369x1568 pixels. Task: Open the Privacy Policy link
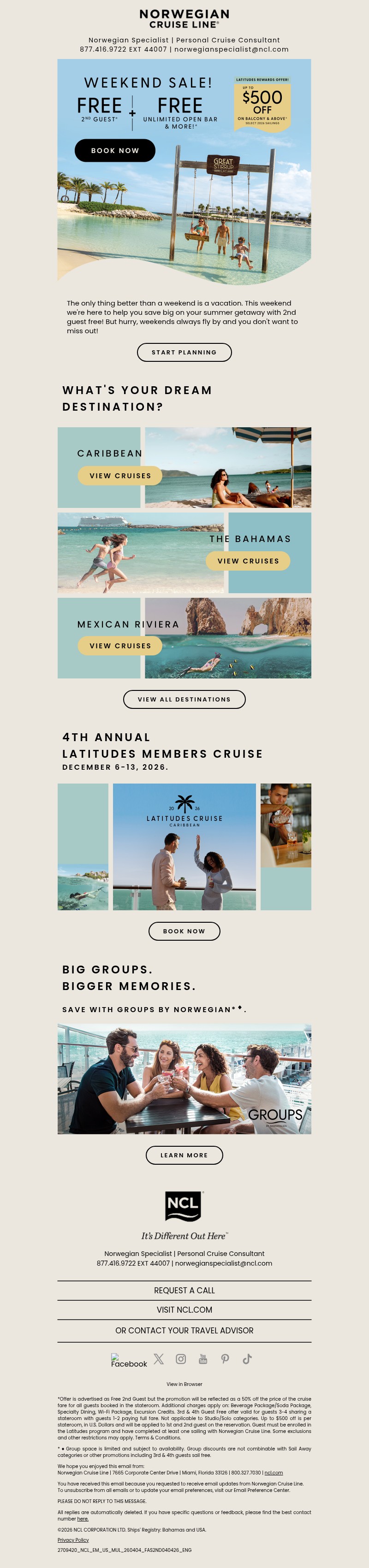[x=73, y=1540]
